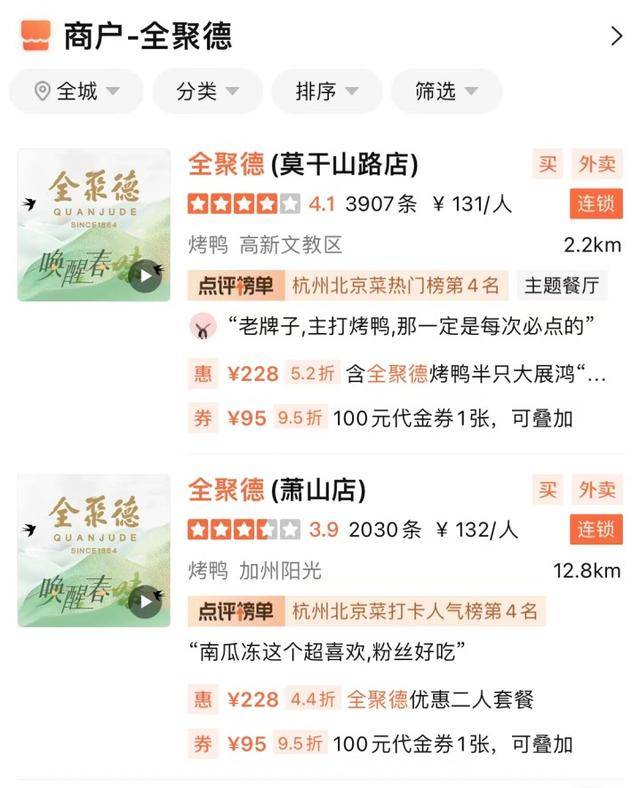Open the 全城 location dropdown
Image resolution: width=640 pixels, height=788 pixels.
(x=77, y=92)
